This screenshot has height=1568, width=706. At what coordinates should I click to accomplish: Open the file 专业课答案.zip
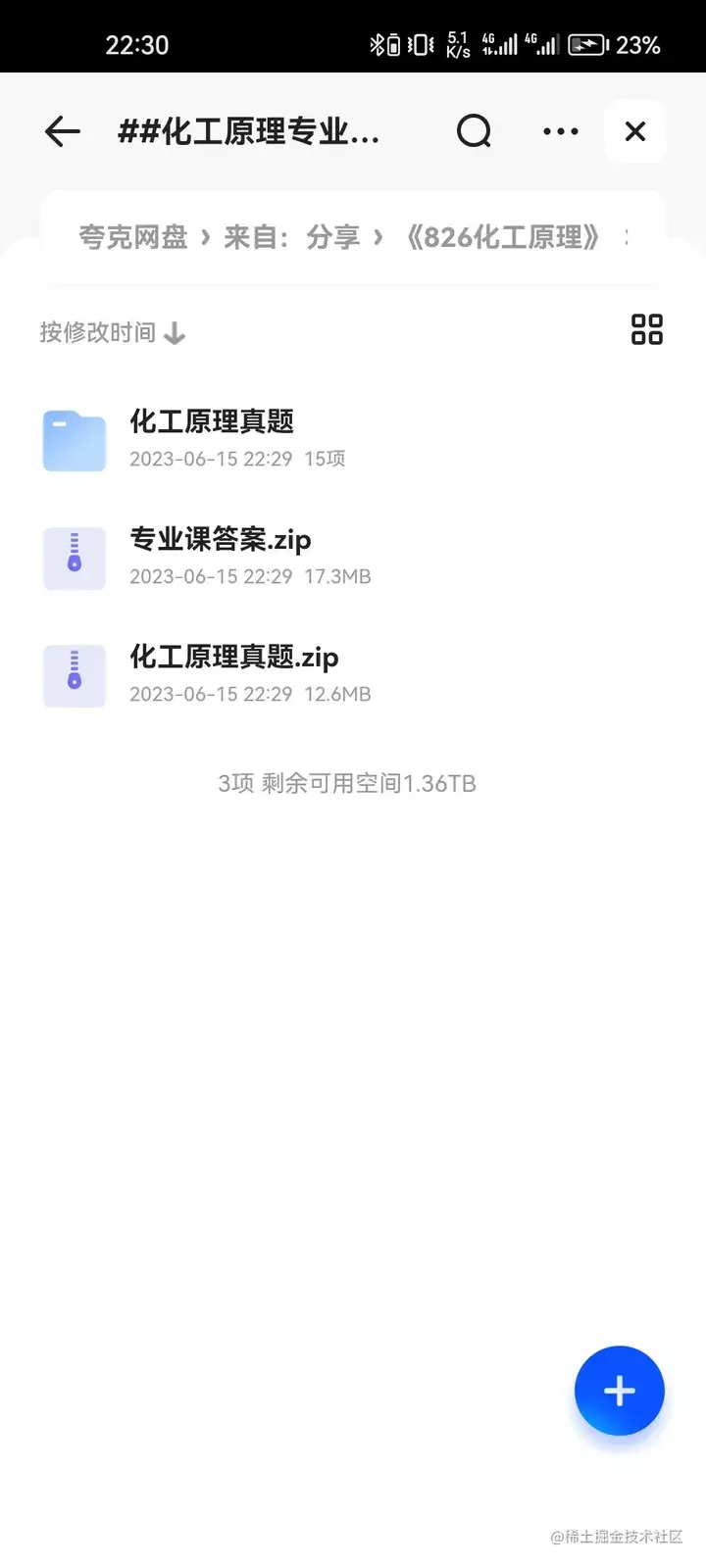click(x=221, y=556)
